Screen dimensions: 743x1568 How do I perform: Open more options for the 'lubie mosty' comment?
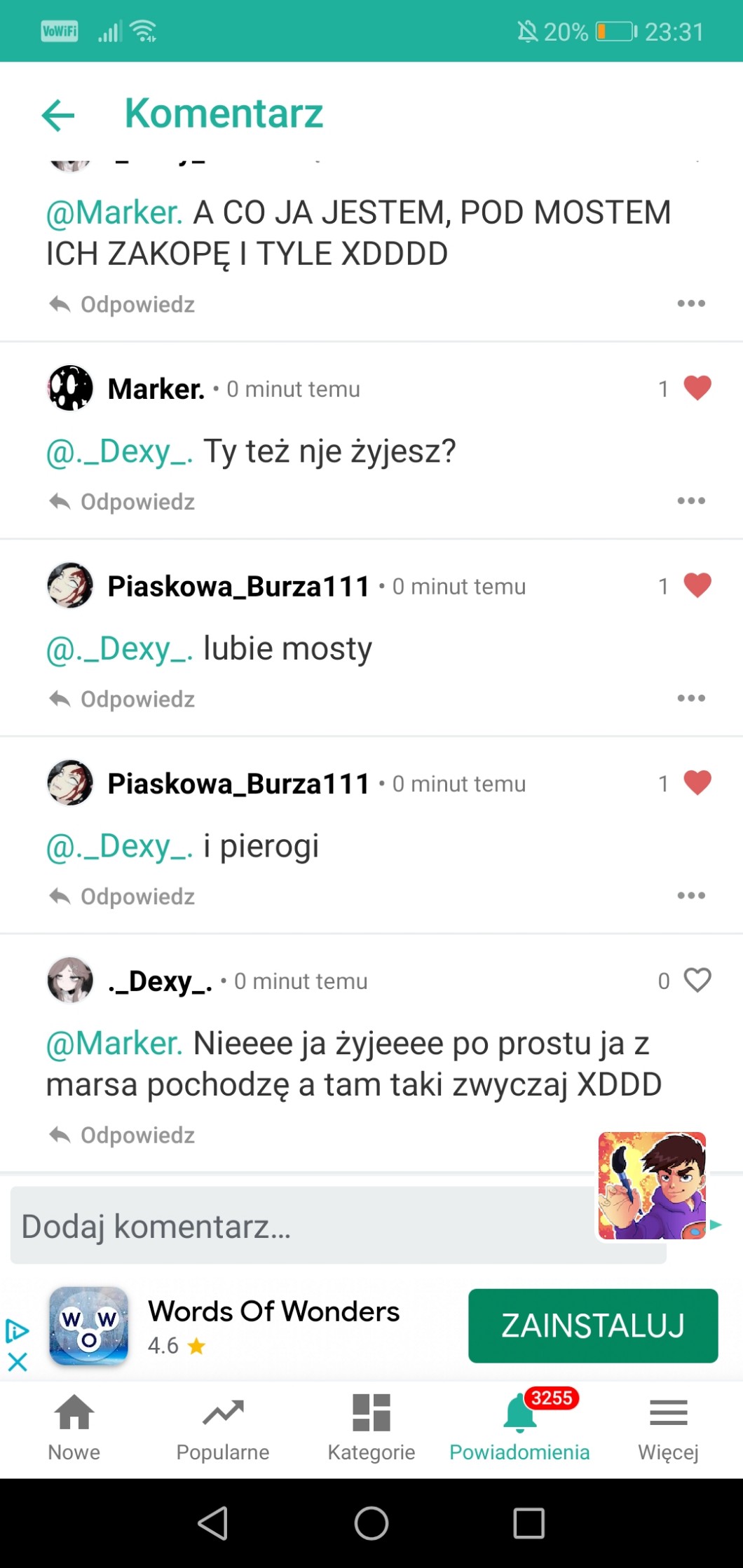pos(691,698)
